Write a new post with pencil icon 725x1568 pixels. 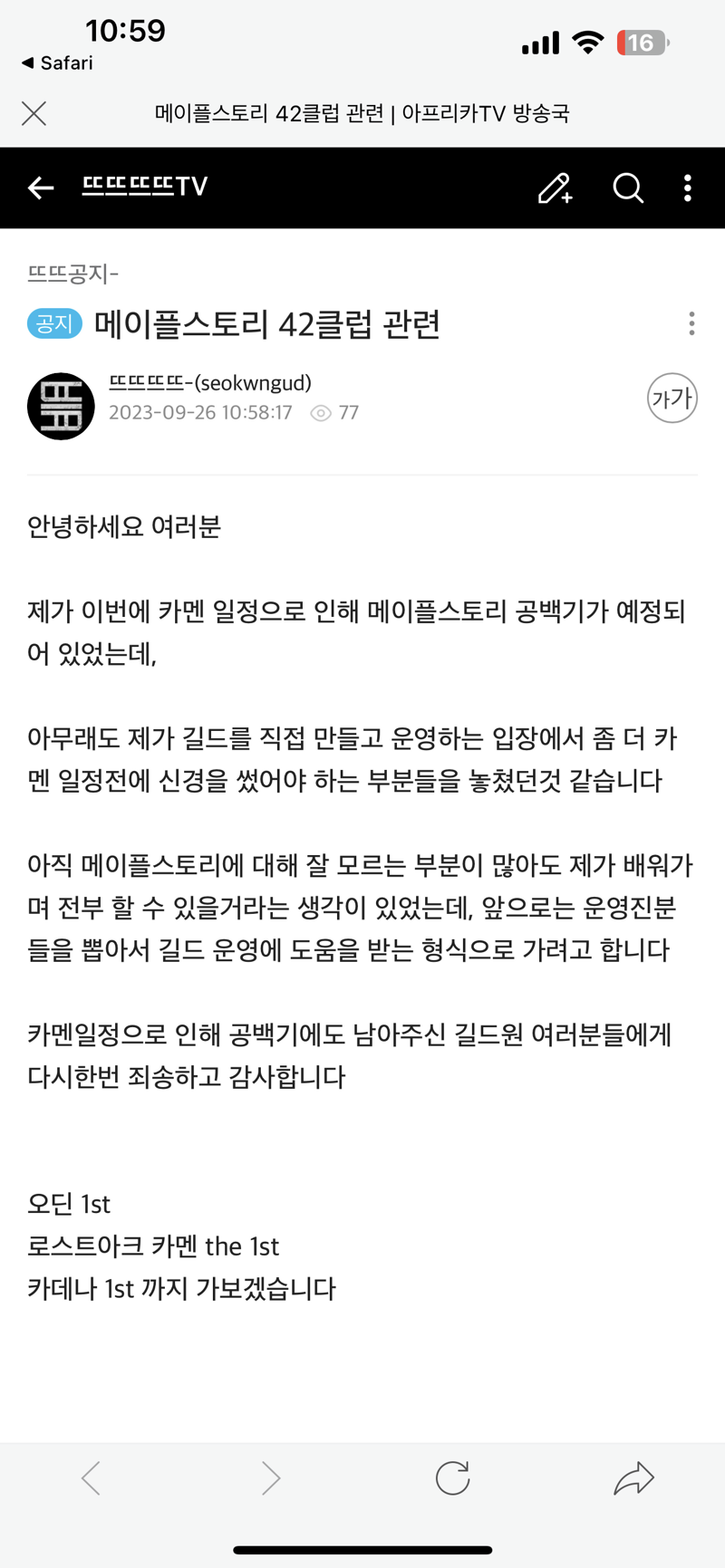(555, 188)
